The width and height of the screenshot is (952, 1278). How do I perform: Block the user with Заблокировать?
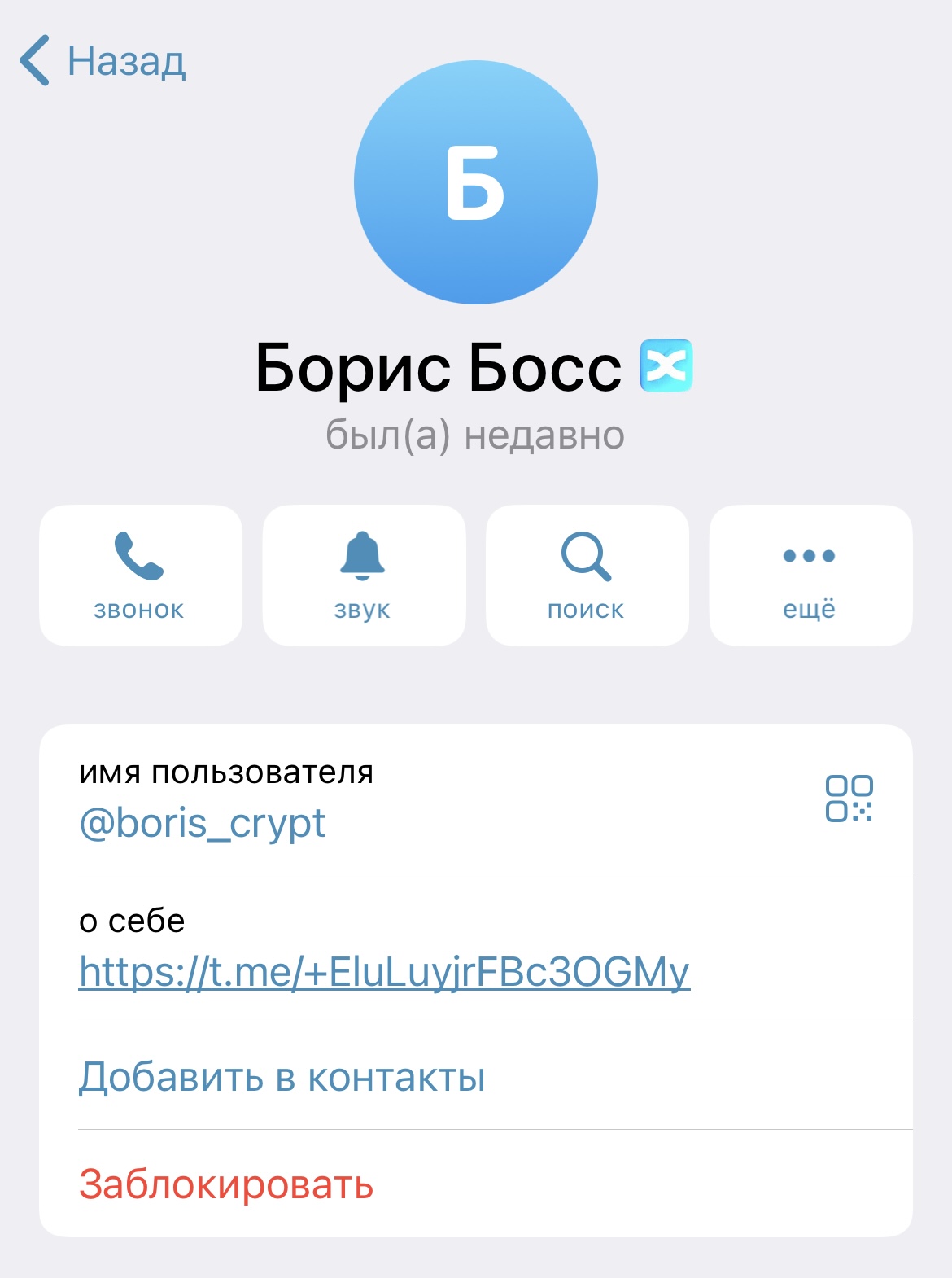(226, 1184)
